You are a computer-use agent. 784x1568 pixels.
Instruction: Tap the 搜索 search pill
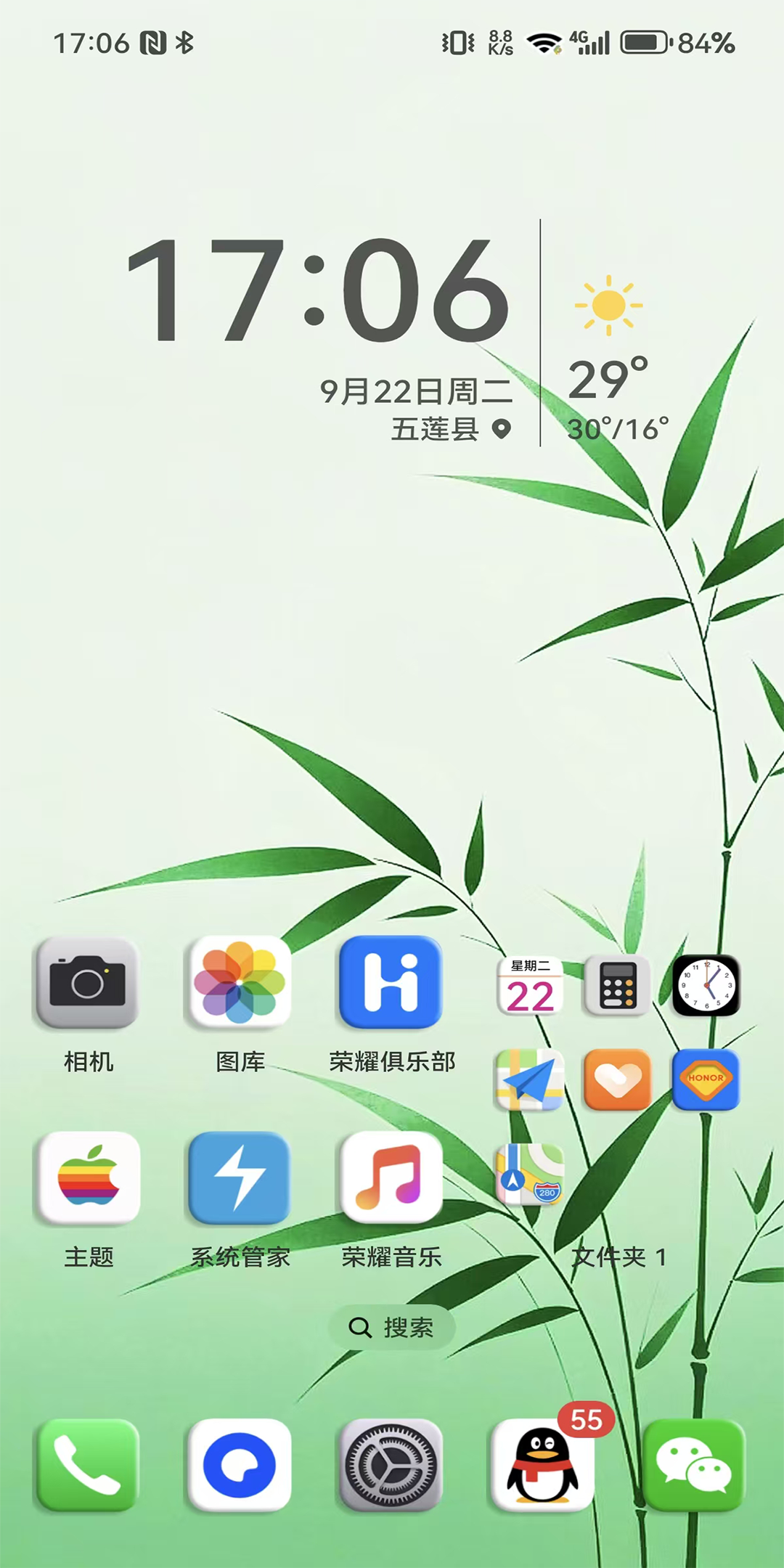(x=392, y=1328)
